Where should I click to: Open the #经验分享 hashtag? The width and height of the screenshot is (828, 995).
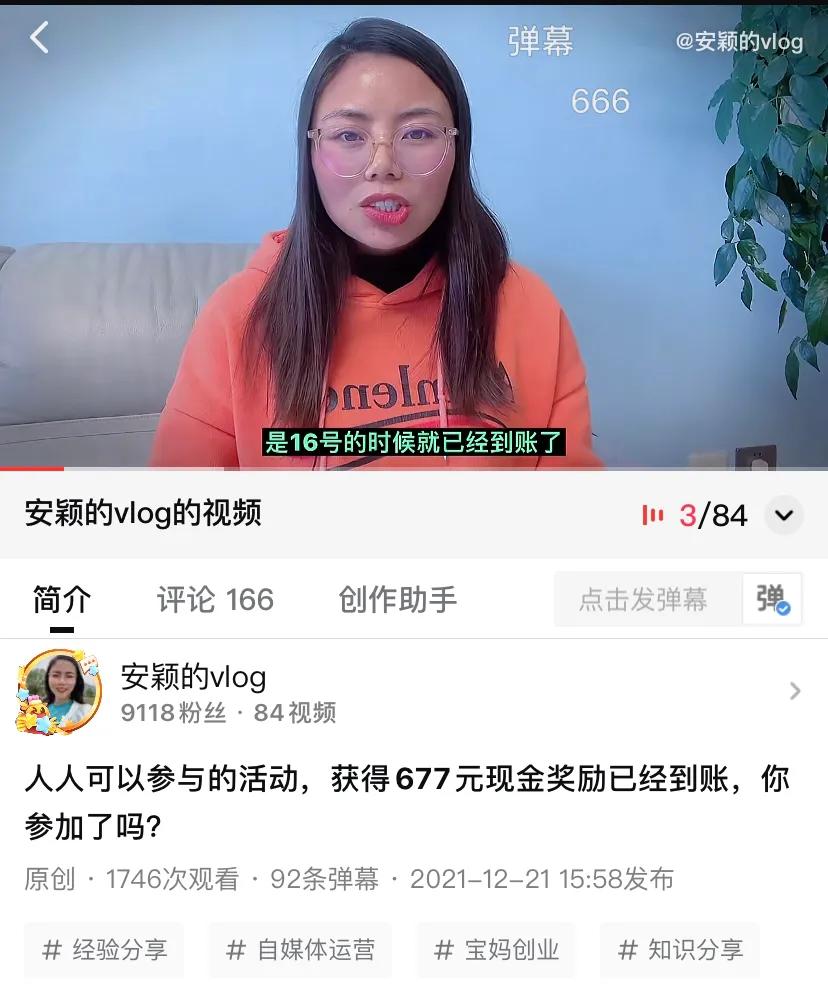[103, 951]
